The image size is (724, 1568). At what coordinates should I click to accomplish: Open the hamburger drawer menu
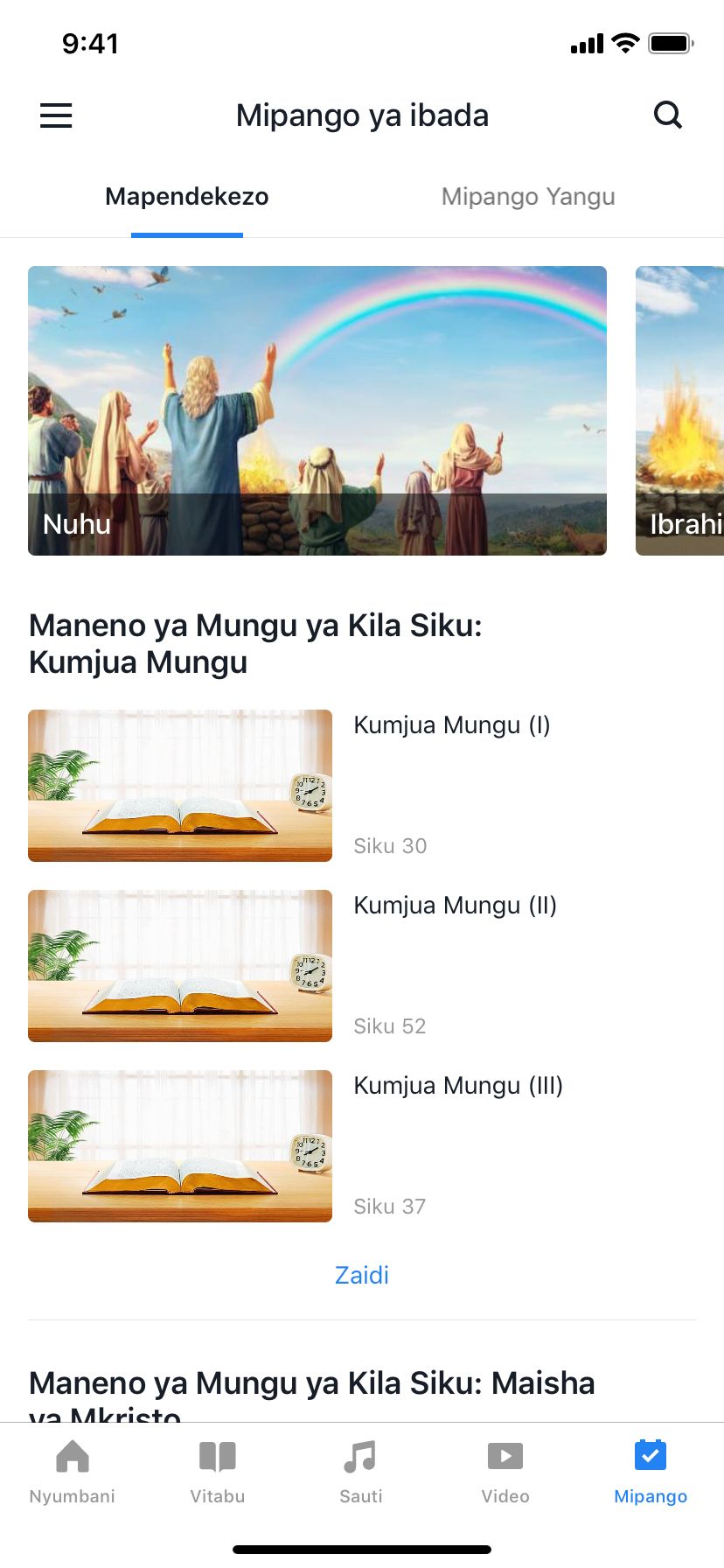tap(56, 115)
